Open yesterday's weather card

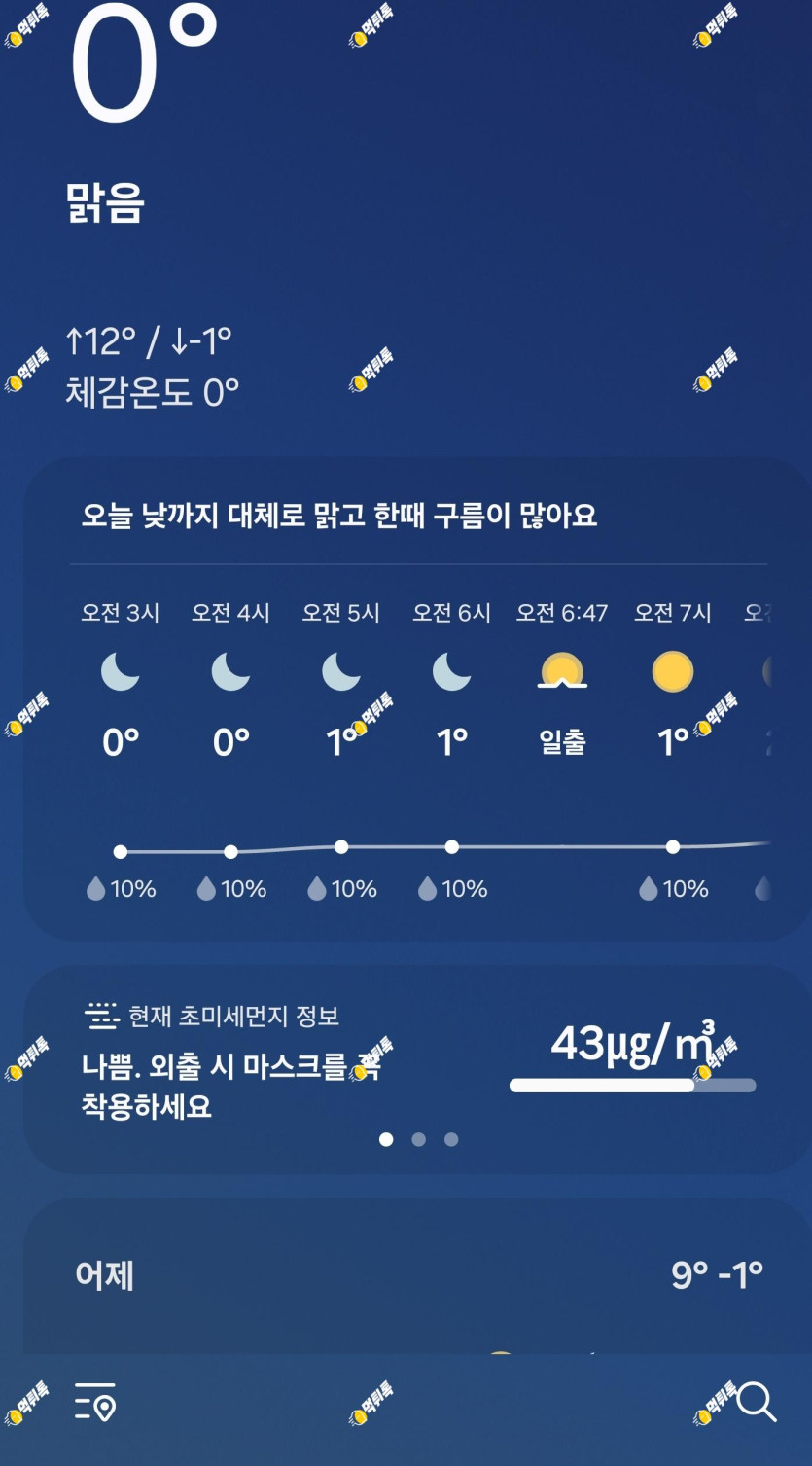417,1275
